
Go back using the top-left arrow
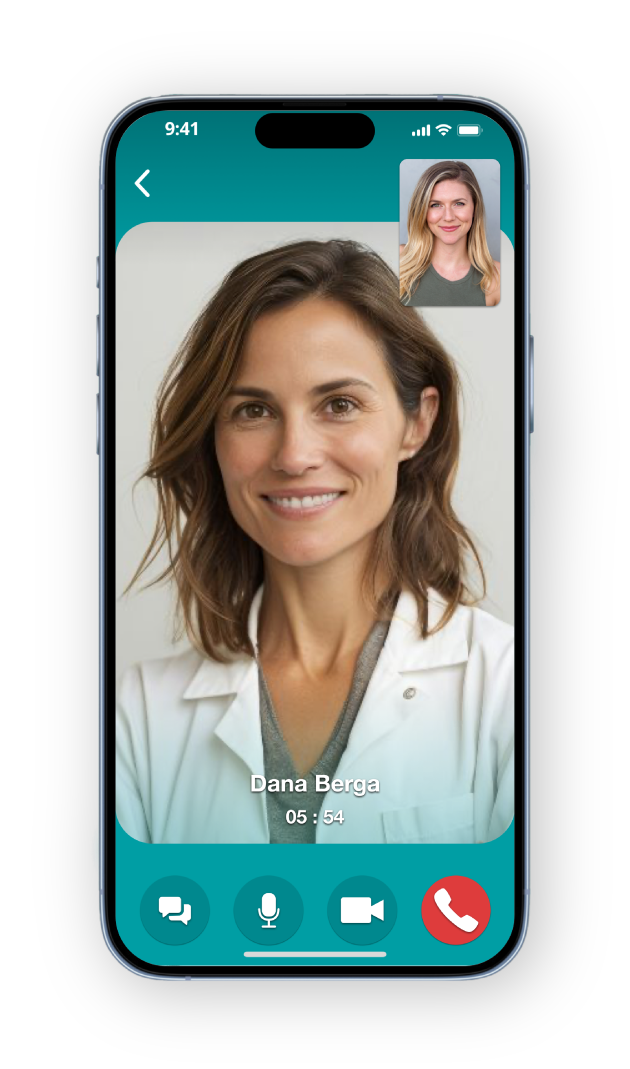point(143,183)
